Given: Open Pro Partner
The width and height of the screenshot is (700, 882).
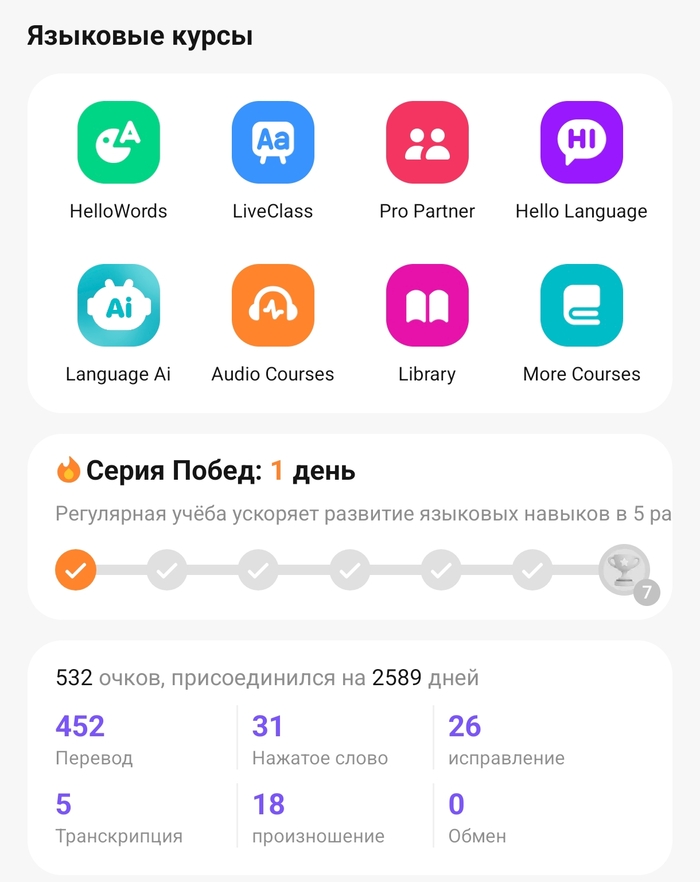Looking at the screenshot, I should click(427, 143).
